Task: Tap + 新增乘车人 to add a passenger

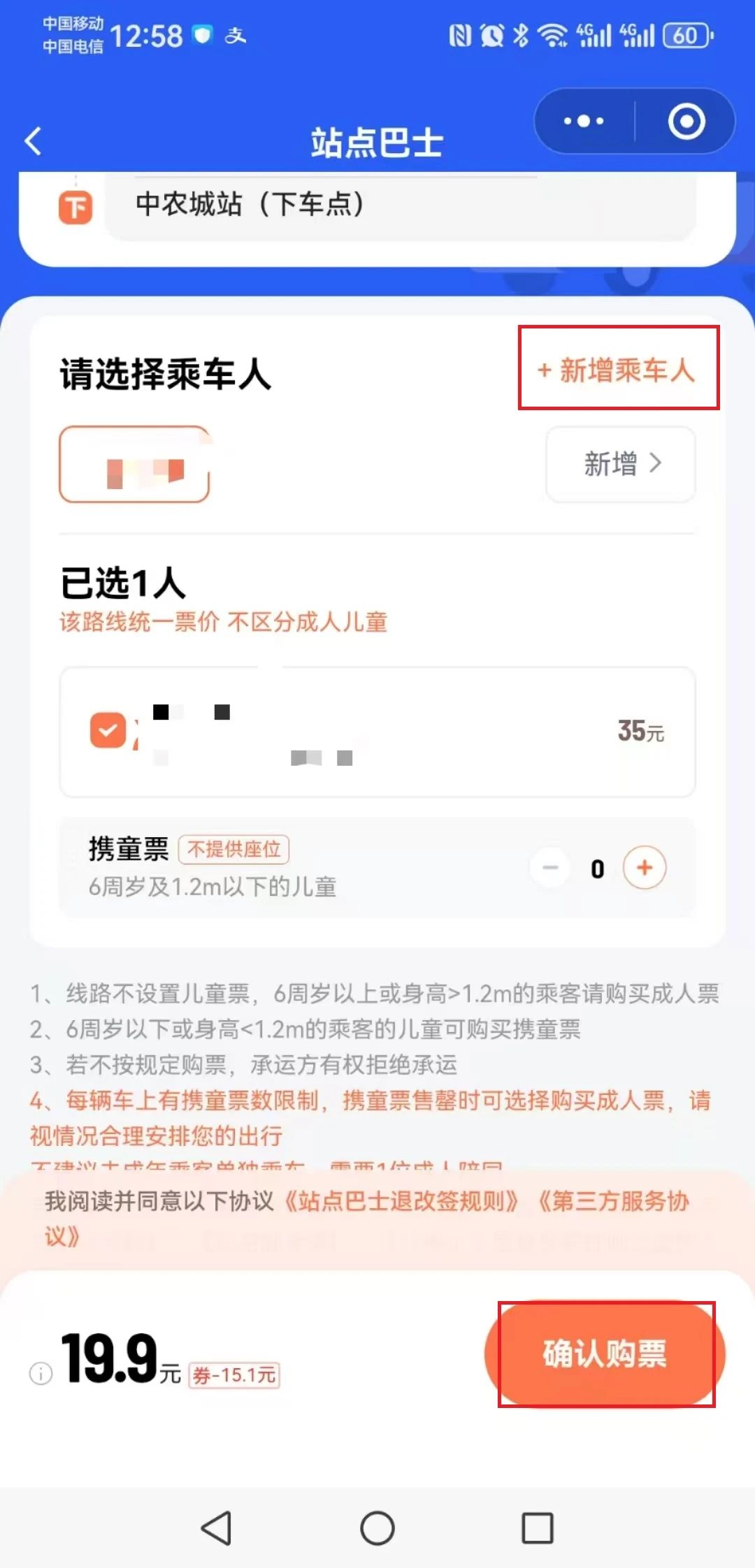Action: click(618, 370)
